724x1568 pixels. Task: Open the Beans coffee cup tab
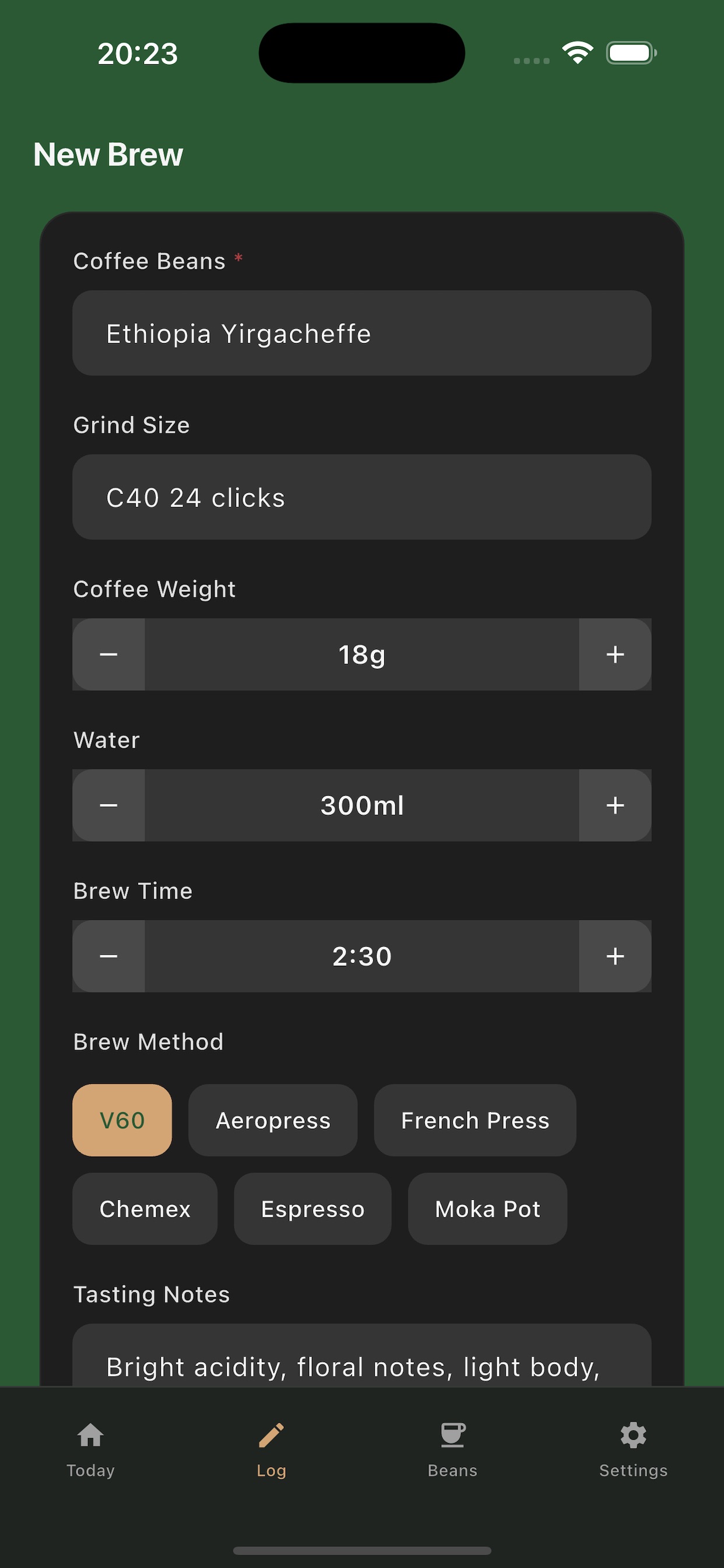coord(453,1436)
